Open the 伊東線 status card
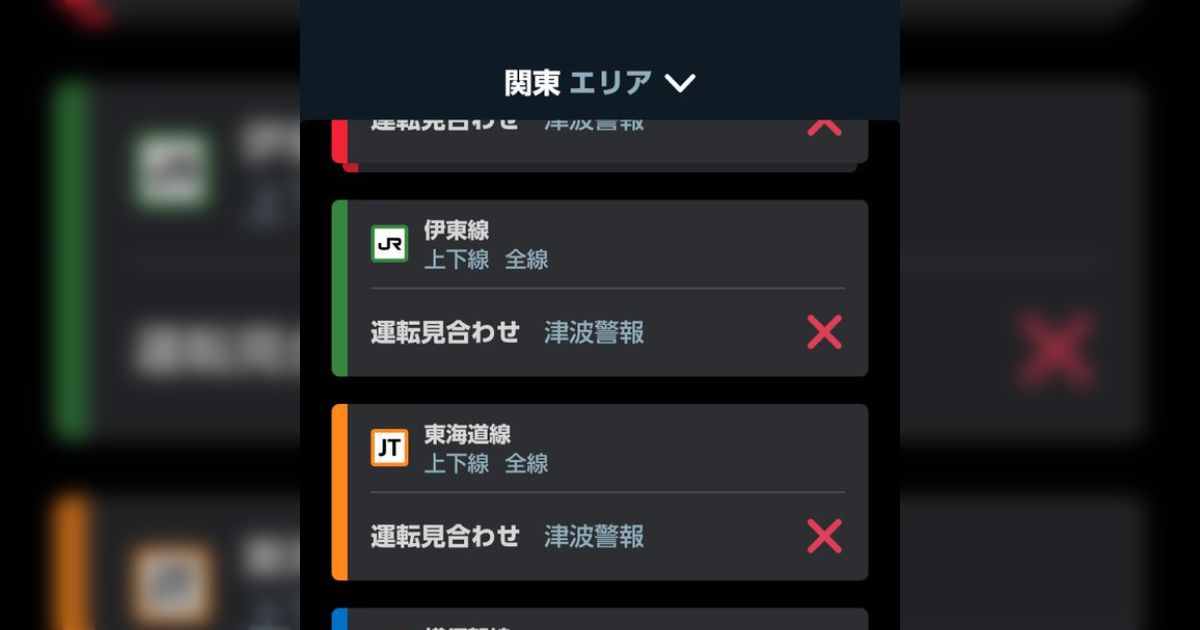This screenshot has width=1200, height=630. (600, 288)
